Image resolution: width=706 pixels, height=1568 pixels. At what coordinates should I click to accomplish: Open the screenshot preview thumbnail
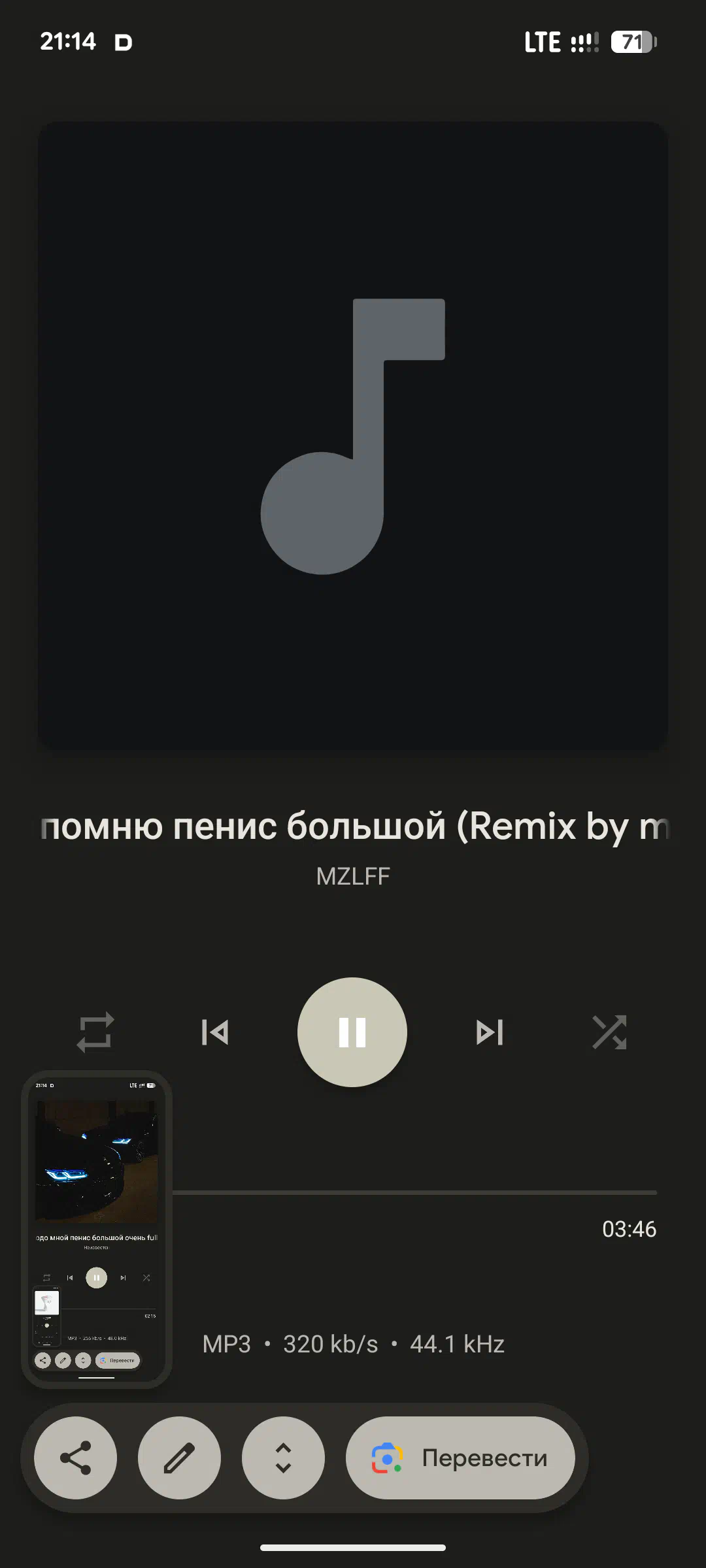pyautogui.click(x=97, y=1229)
